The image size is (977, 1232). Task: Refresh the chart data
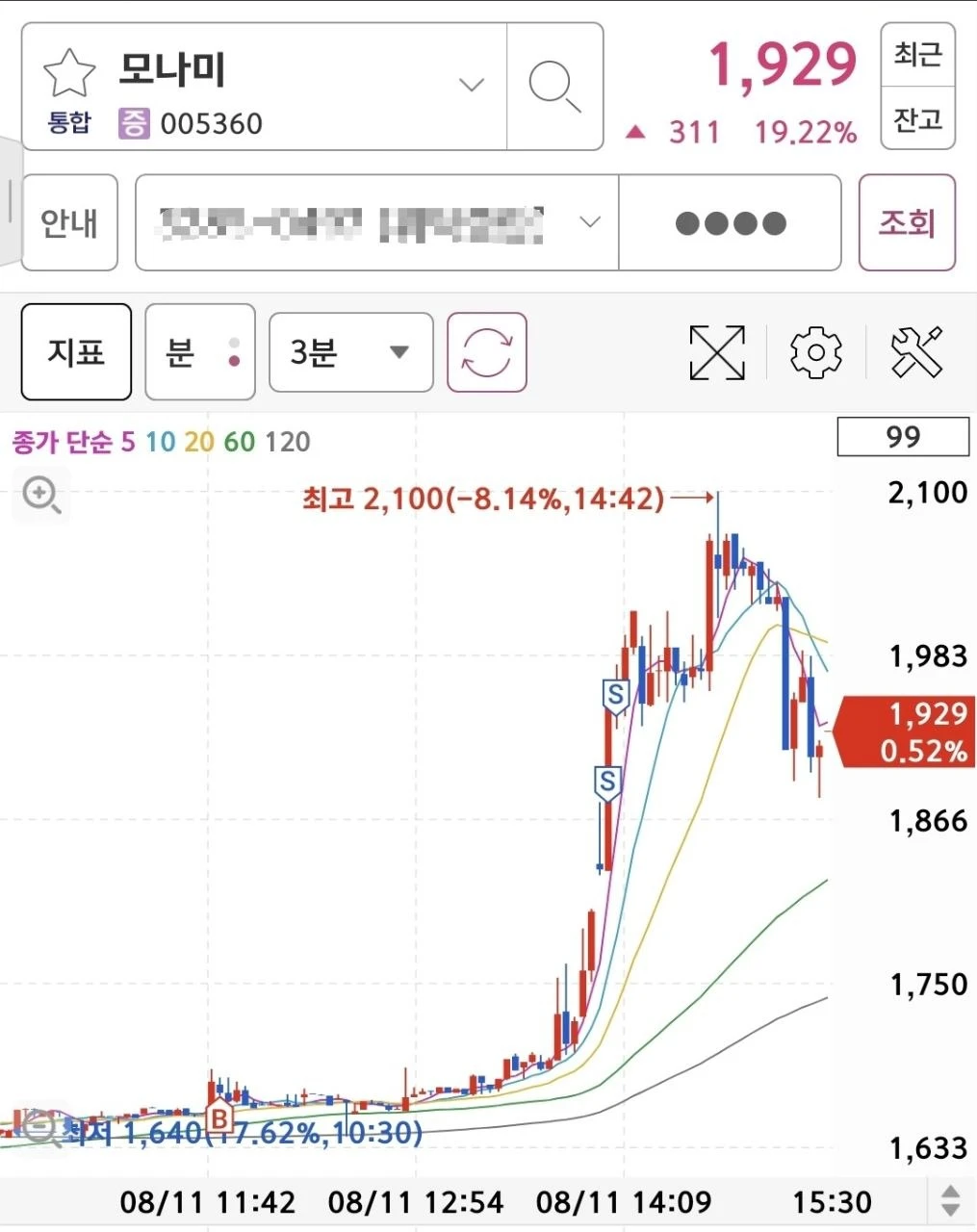point(487,352)
